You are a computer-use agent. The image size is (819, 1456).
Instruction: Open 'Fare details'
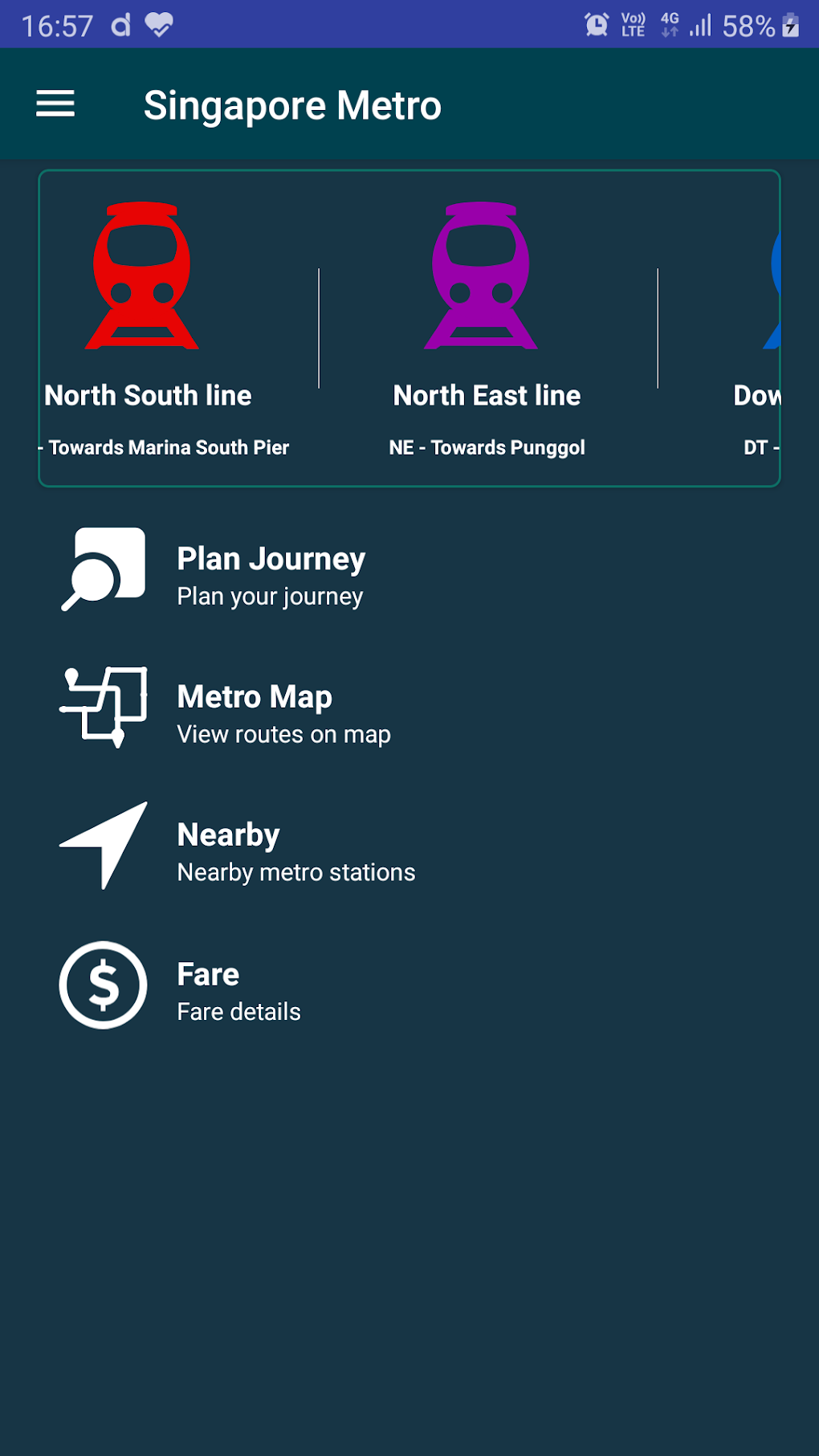click(x=238, y=1011)
